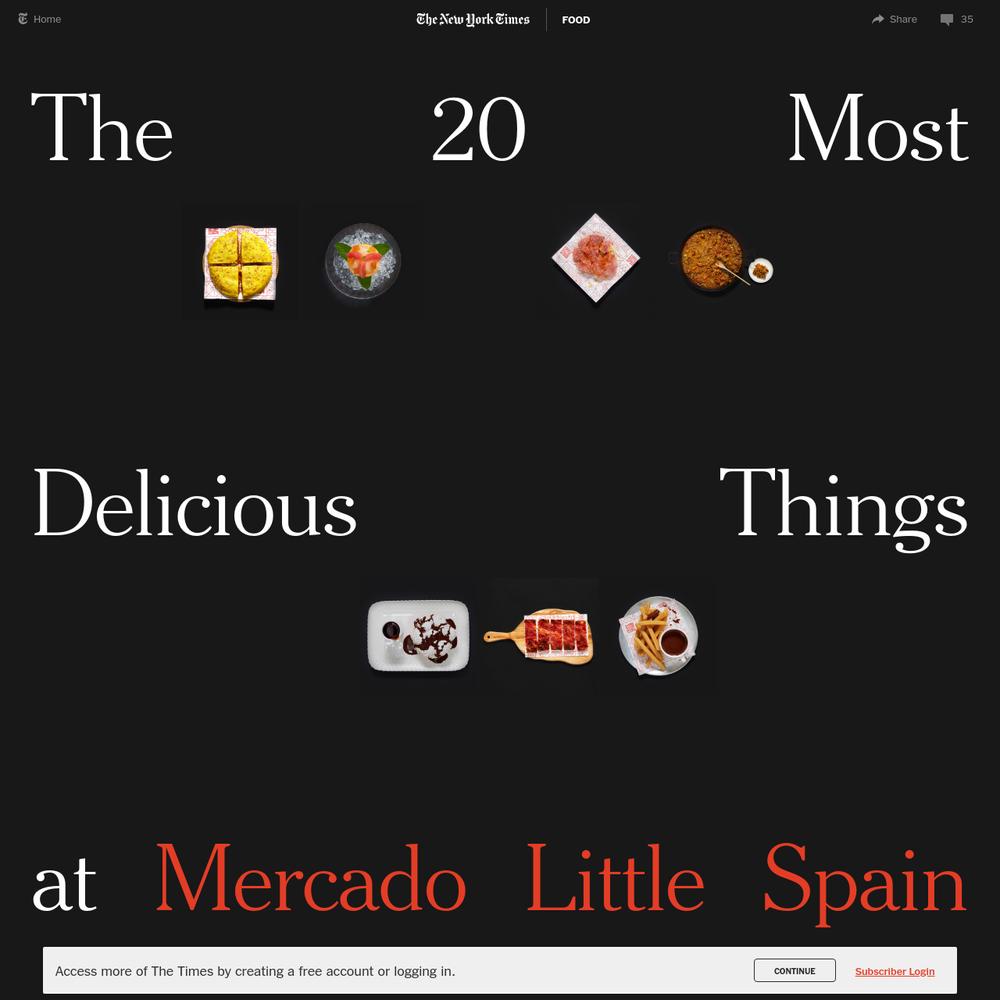
Task: Open Subscriber Login link
Action: pyautogui.click(x=894, y=972)
